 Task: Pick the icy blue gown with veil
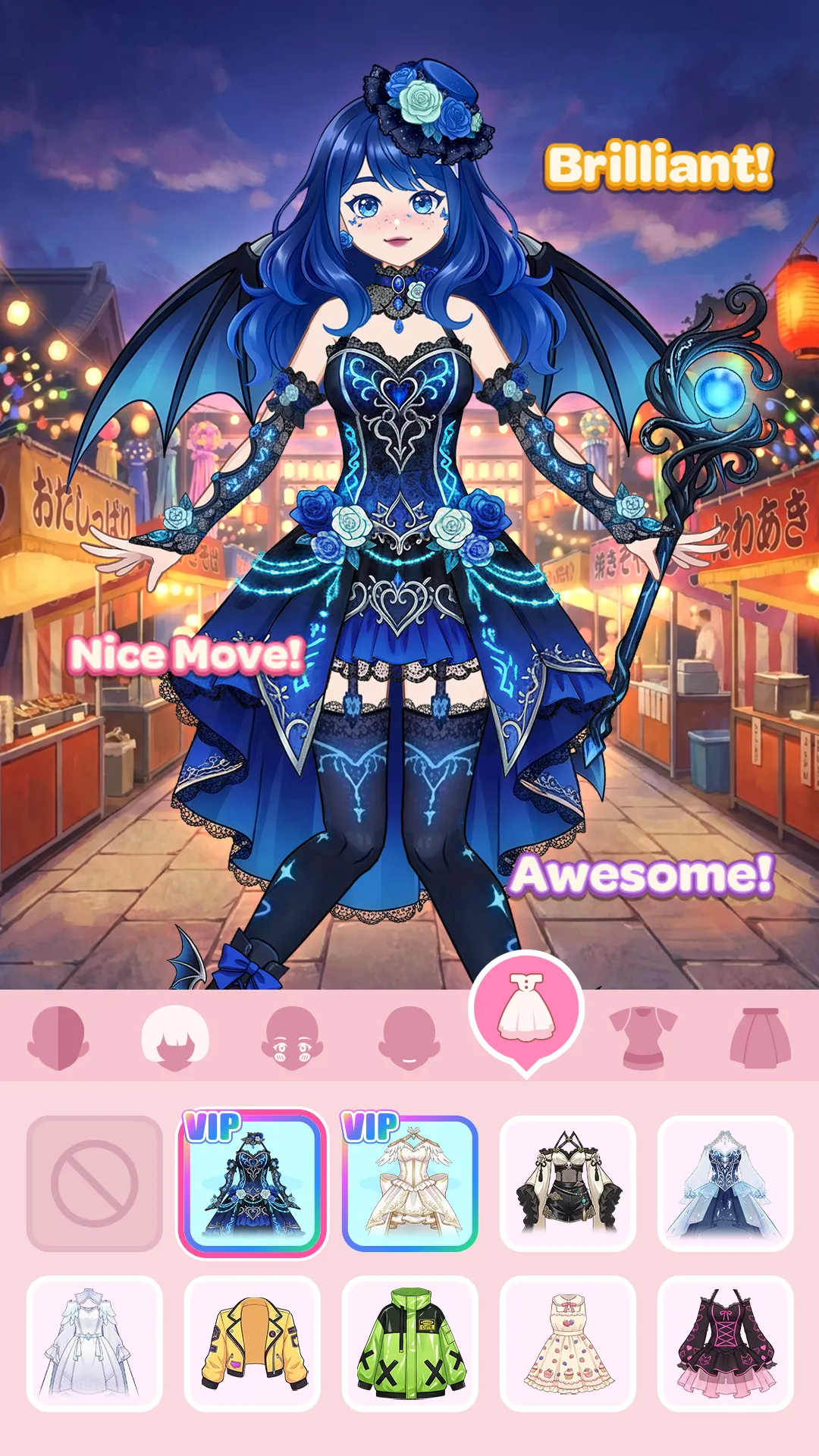point(725,1183)
